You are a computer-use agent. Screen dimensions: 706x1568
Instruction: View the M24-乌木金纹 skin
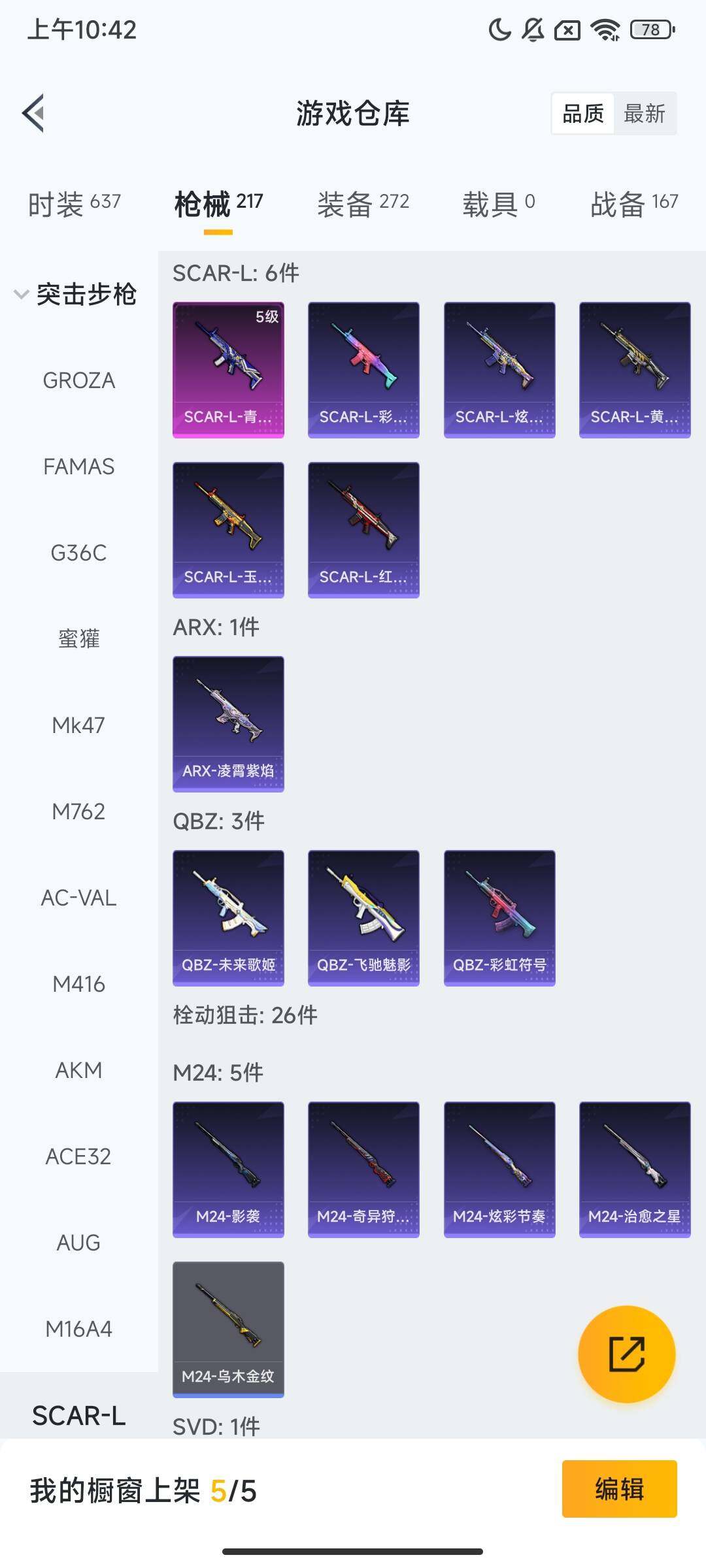(228, 1329)
